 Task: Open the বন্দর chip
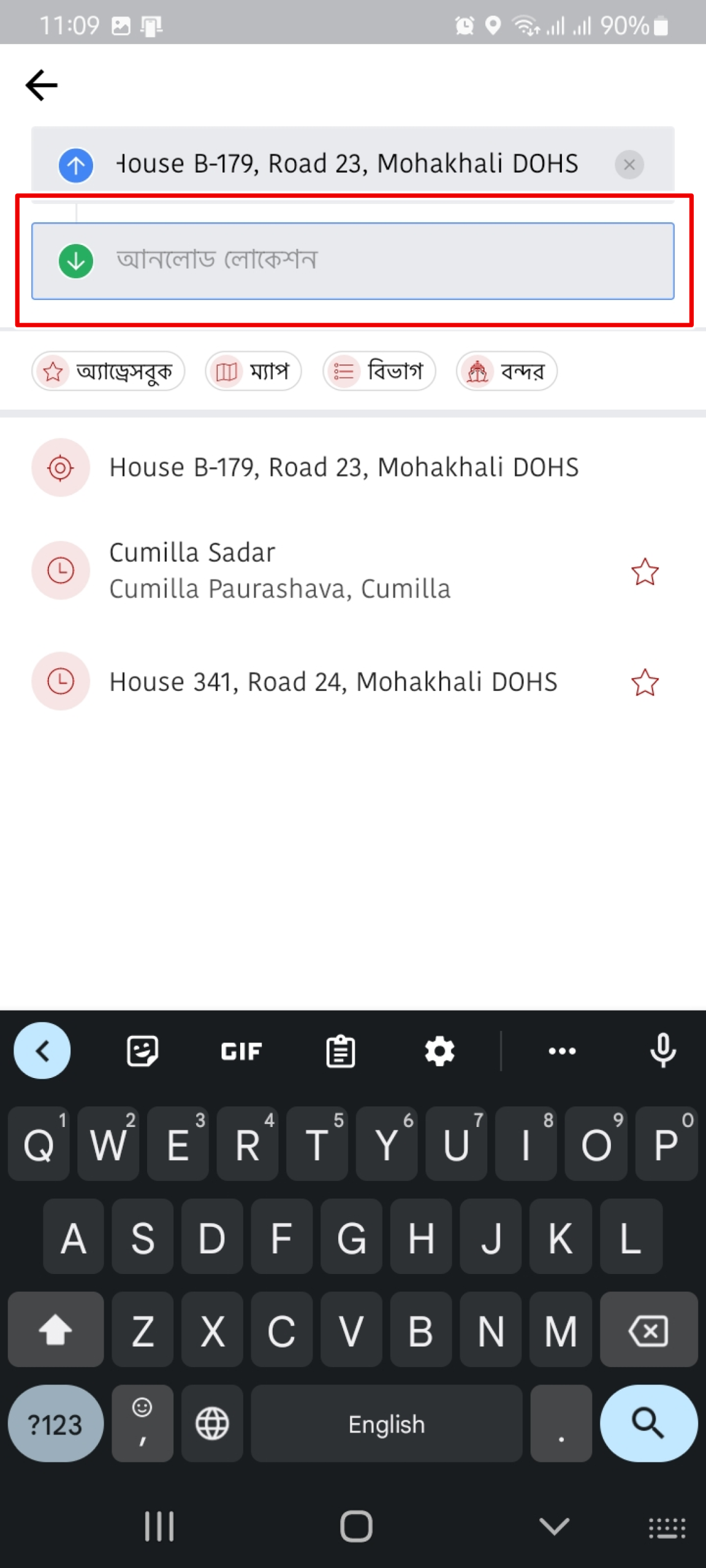pos(506,371)
